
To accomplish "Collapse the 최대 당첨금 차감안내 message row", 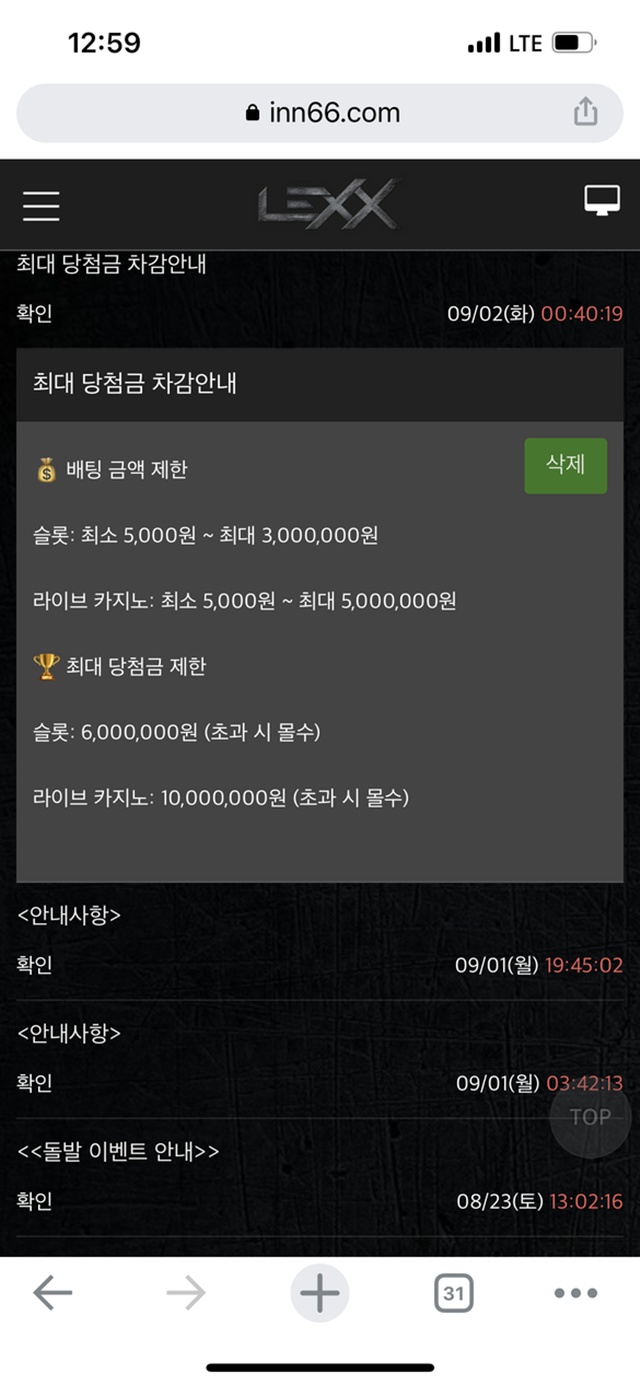I will (320, 289).
